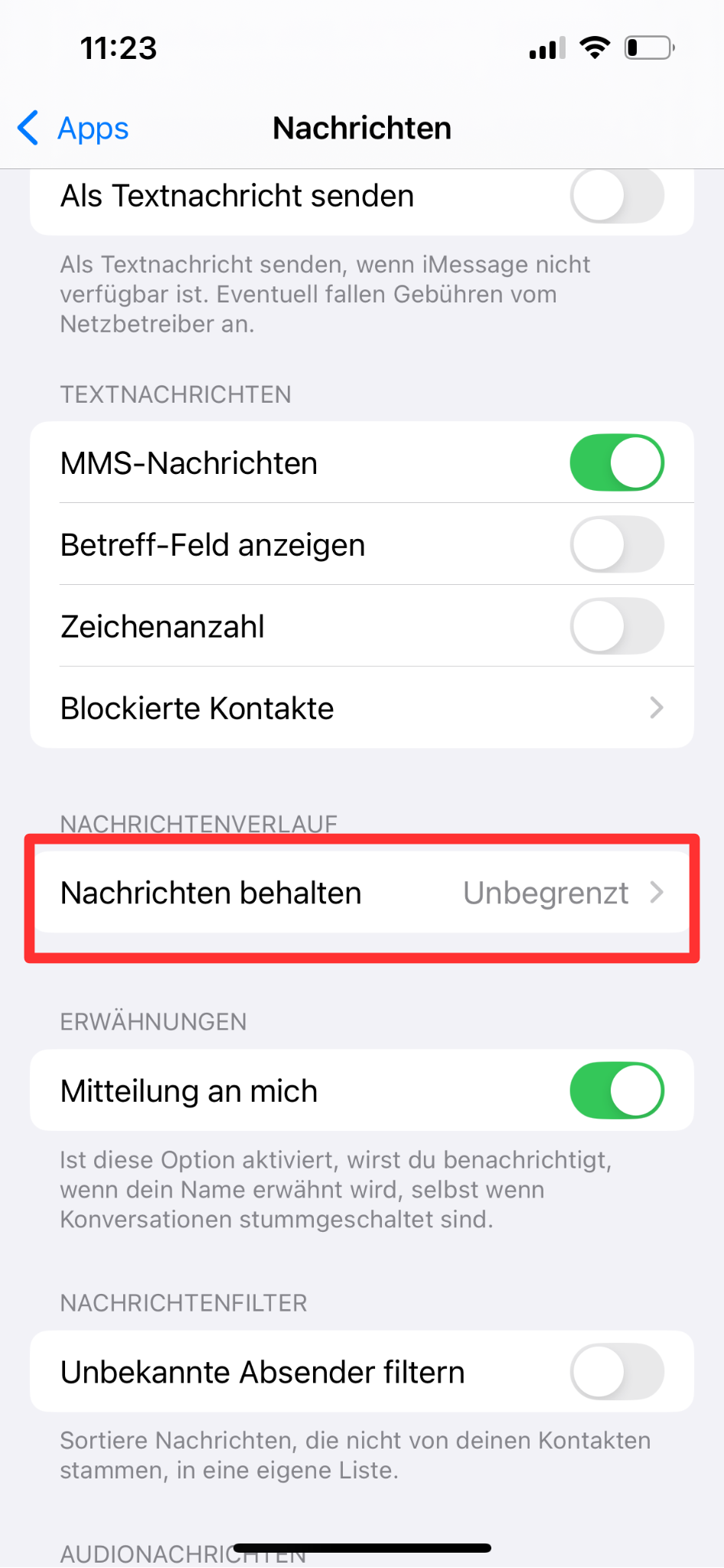Turn on Unbekannte Absender filtern
This screenshot has width=724, height=1568.
pos(617,1371)
